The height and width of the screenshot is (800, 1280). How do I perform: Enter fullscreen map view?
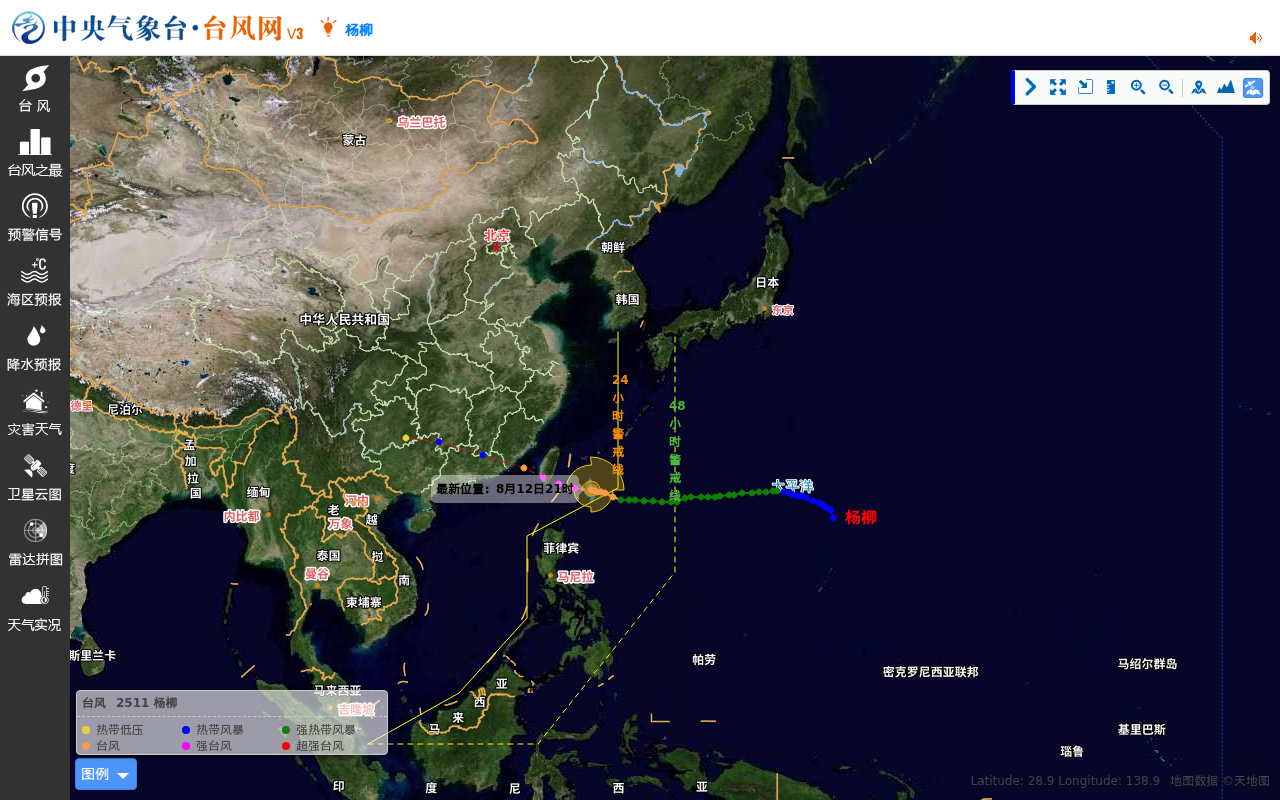(x=1058, y=87)
